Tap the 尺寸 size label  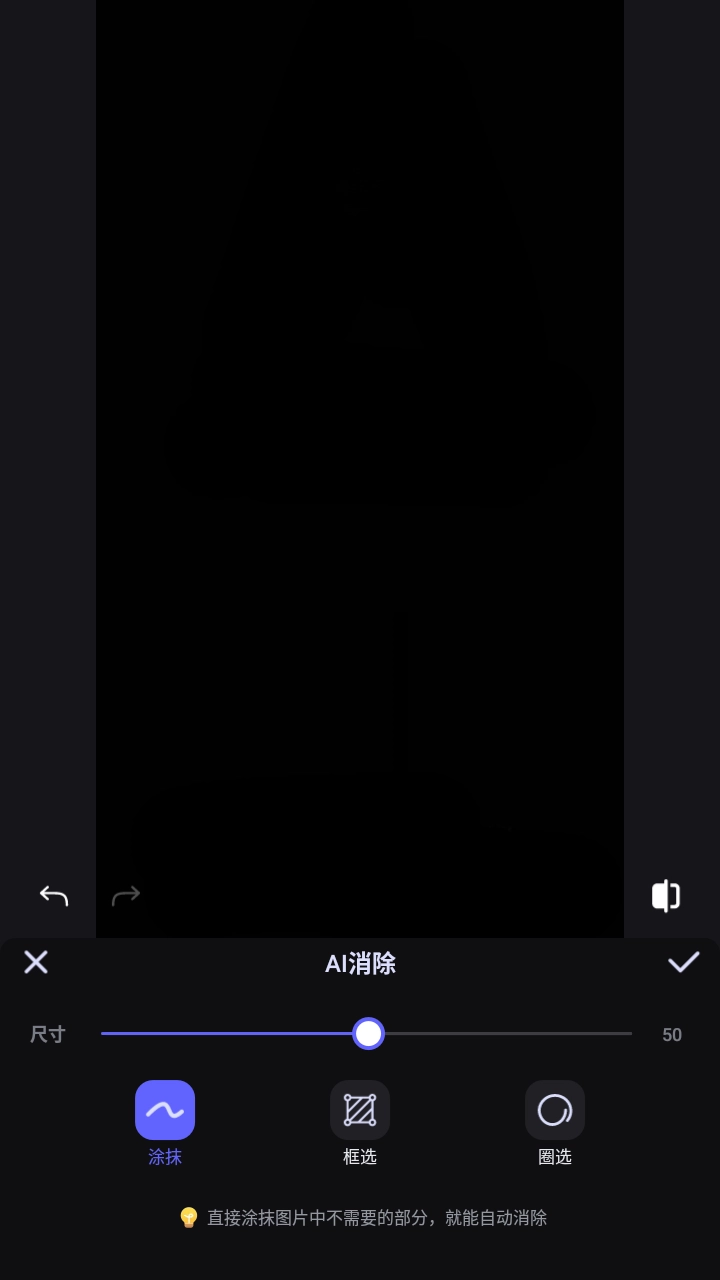[x=46, y=1034]
